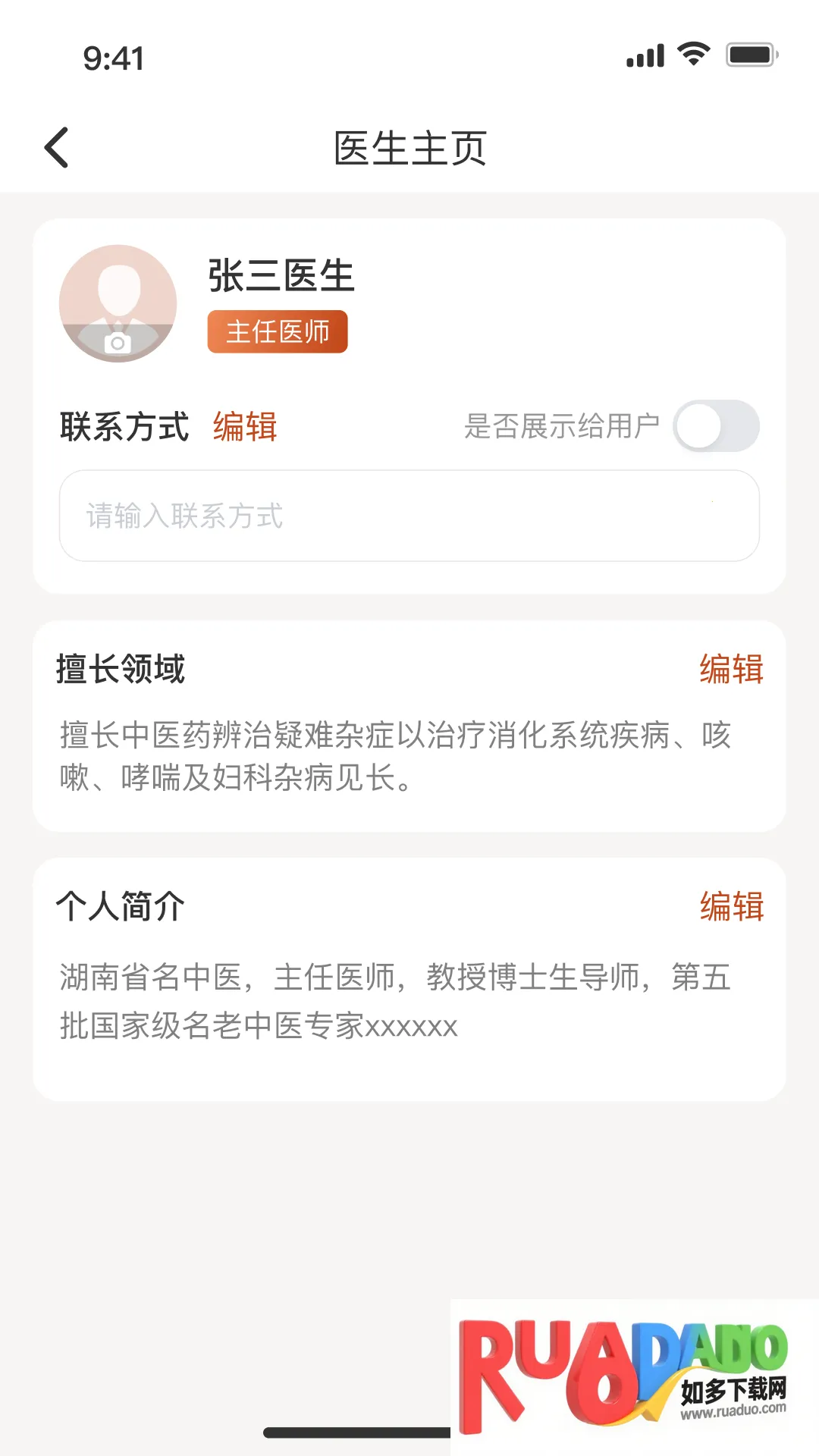Go back from the 医生主页 page
The width and height of the screenshot is (819, 1456).
click(x=57, y=147)
